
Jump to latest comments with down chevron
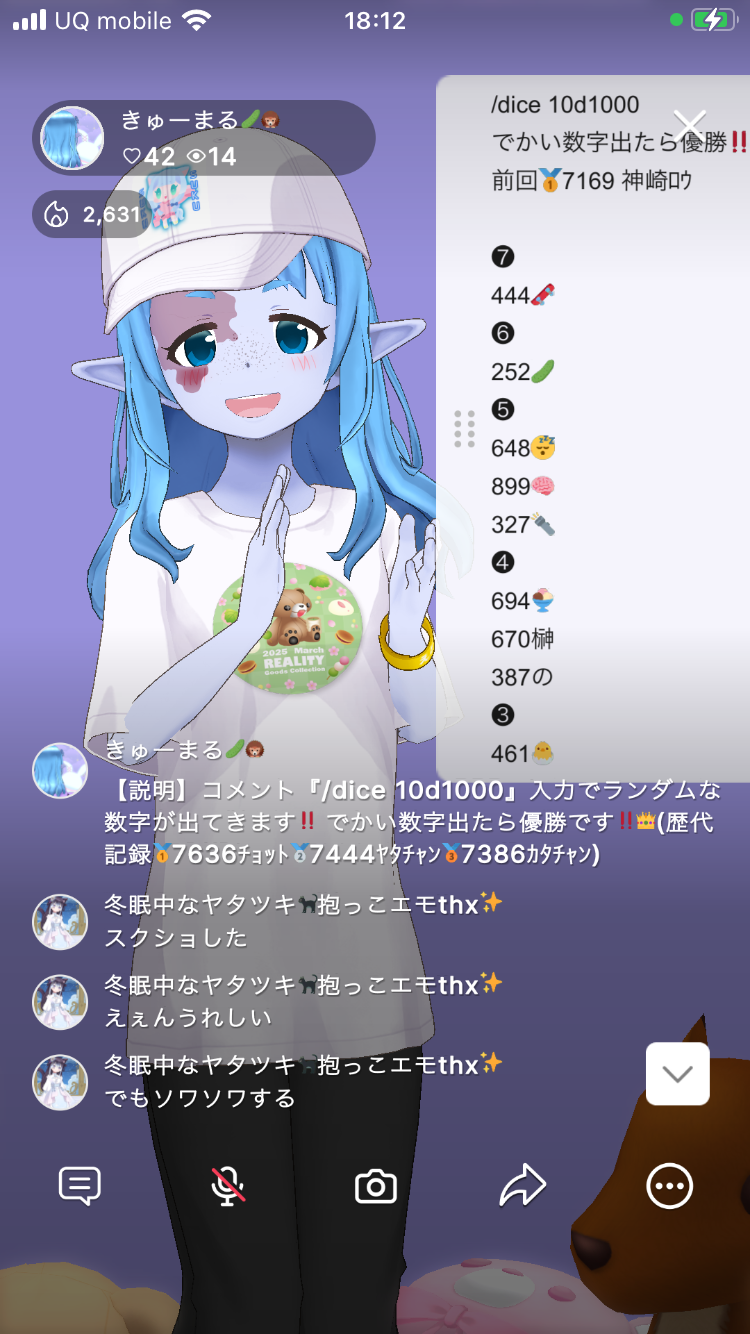(677, 1074)
